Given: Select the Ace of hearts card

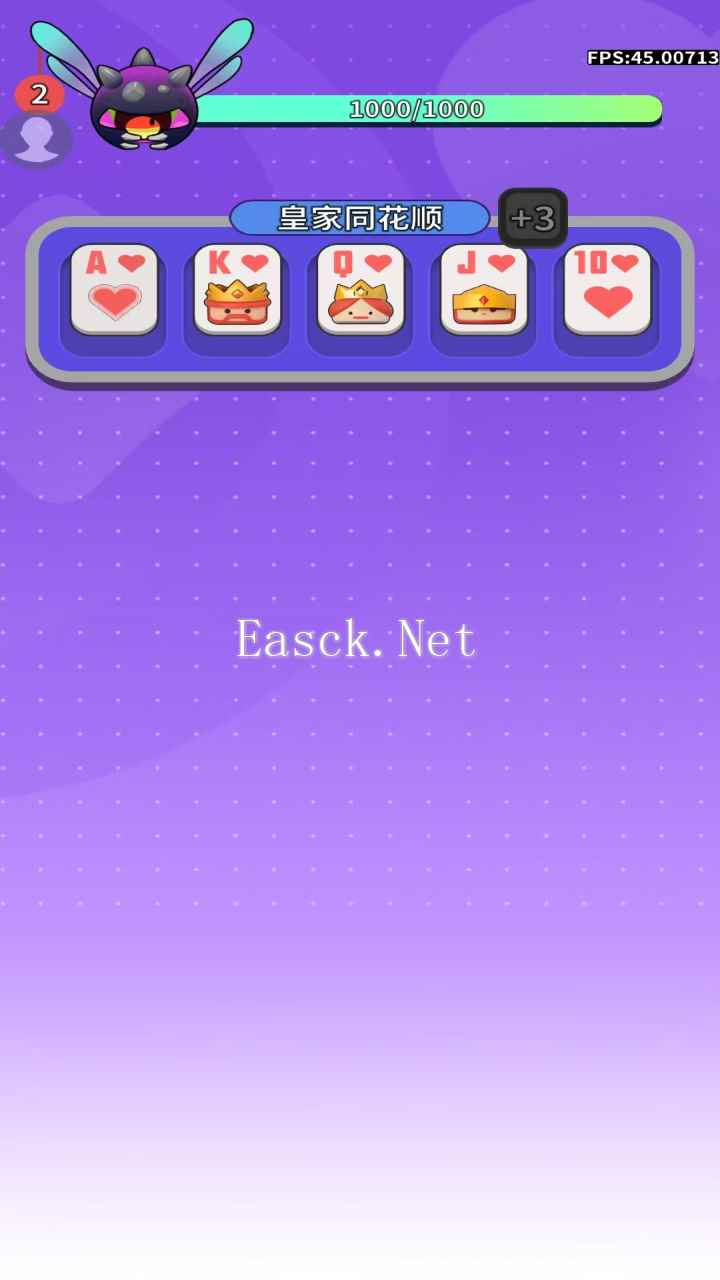Looking at the screenshot, I should 114,289.
